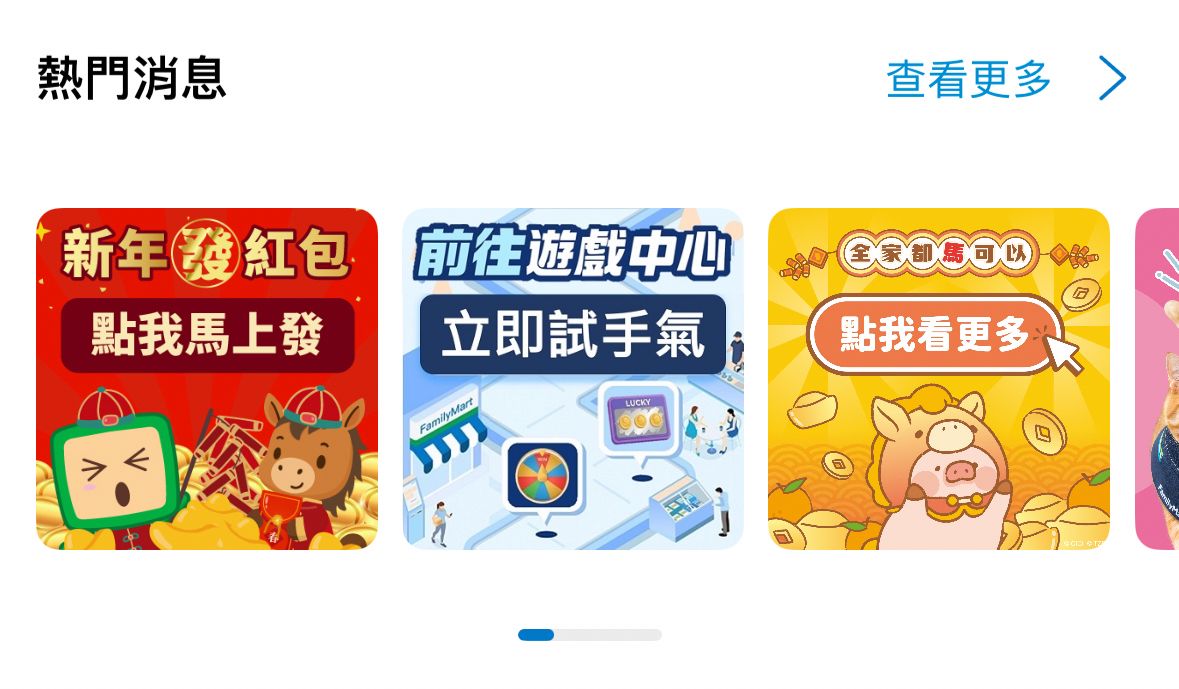Open the 前往遊戲中心 game center card
The height and width of the screenshot is (689, 1179).
(x=573, y=379)
